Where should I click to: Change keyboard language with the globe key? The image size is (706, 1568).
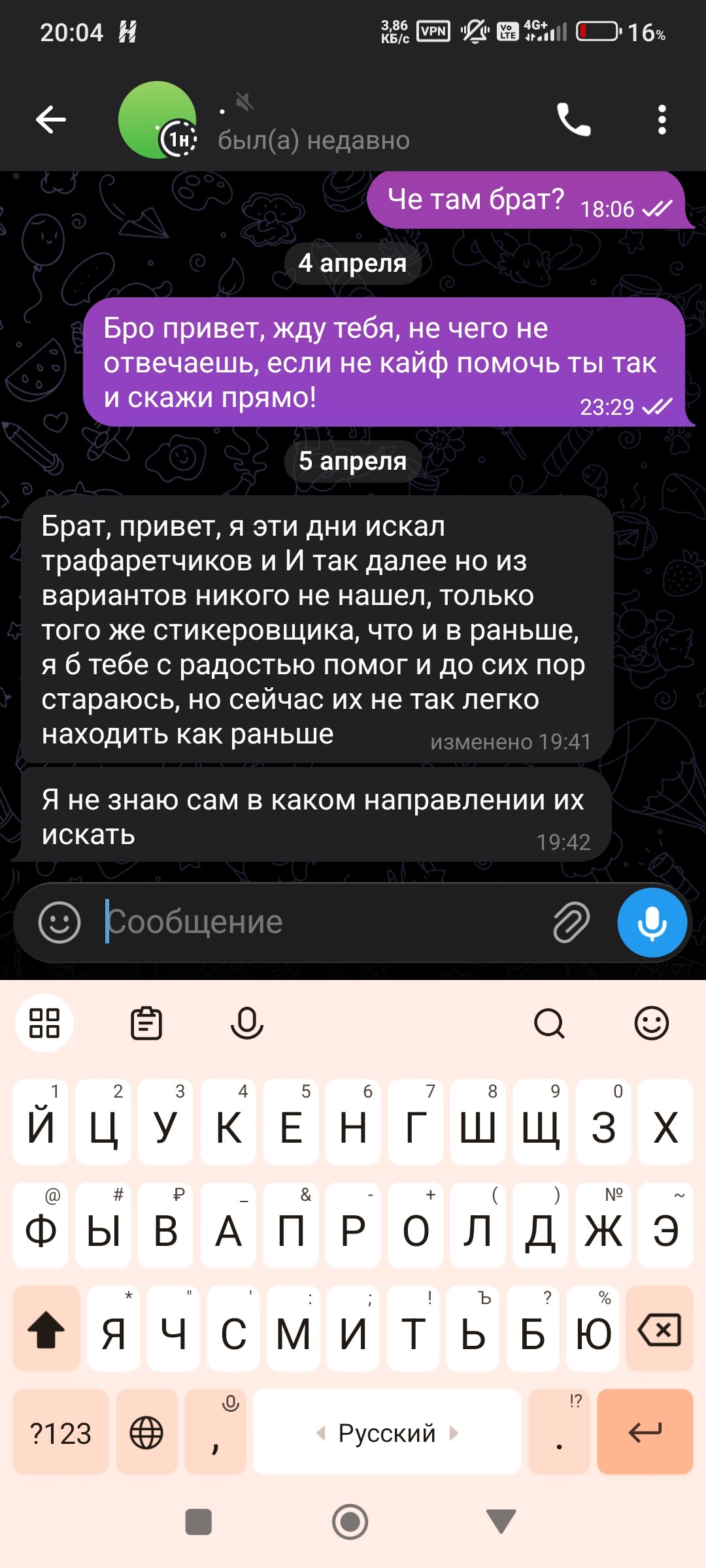pos(146,1433)
